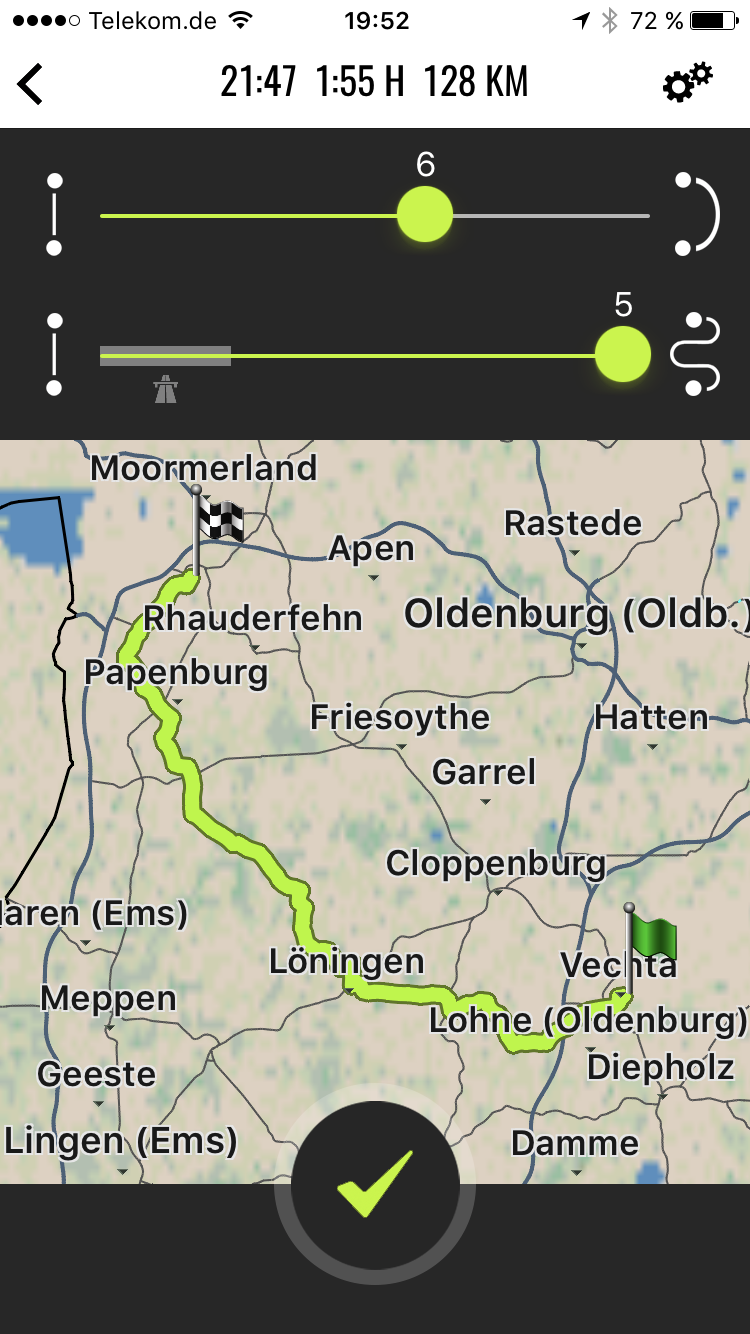750x1334 pixels.
Task: Tap the winding road slider handle at 5
Action: coord(623,354)
